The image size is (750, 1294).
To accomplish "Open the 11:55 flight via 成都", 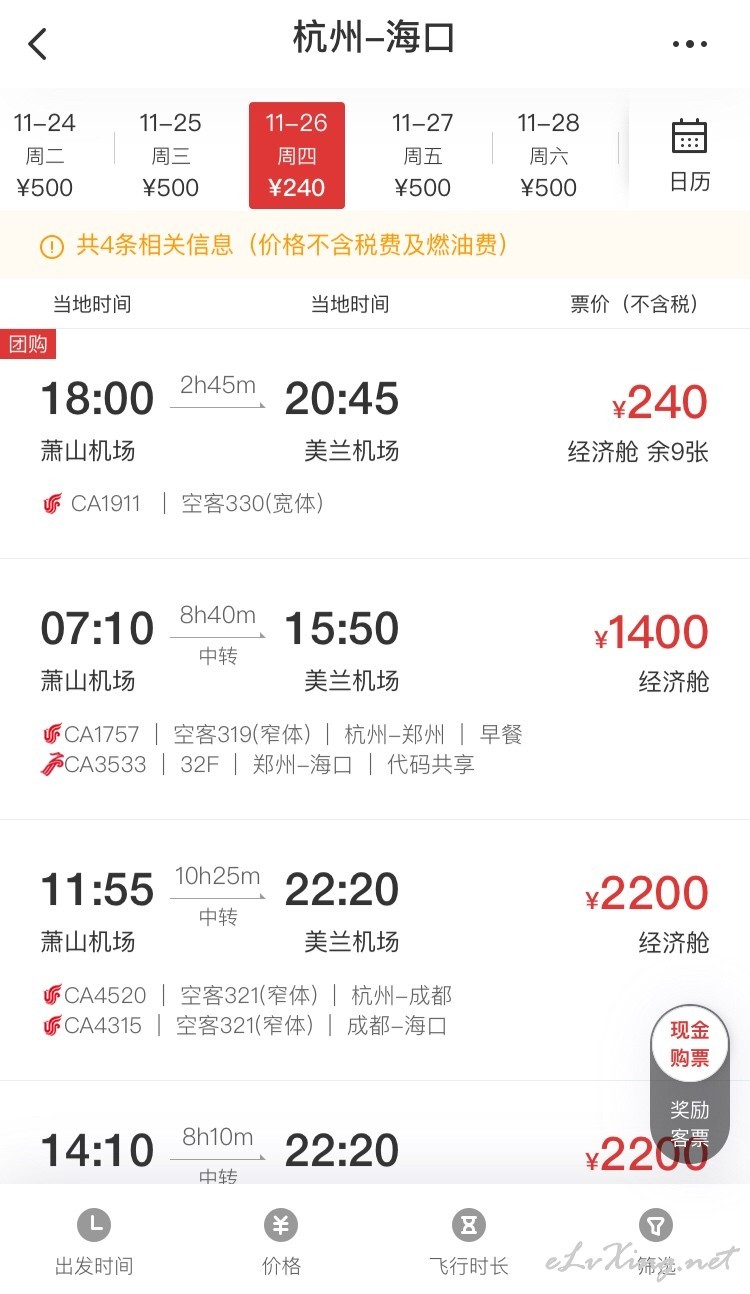I will 375,950.
